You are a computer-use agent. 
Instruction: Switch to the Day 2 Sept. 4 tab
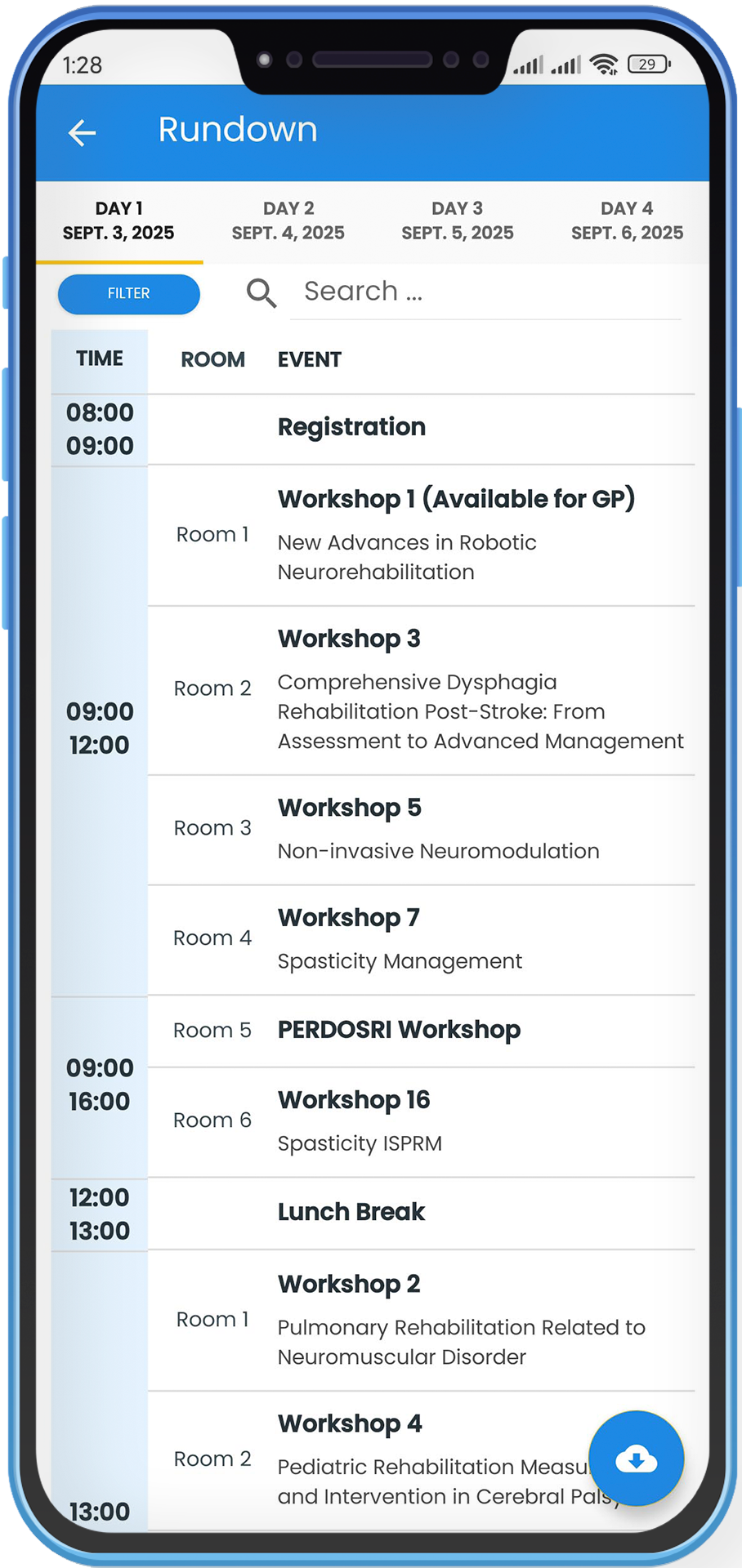288,221
